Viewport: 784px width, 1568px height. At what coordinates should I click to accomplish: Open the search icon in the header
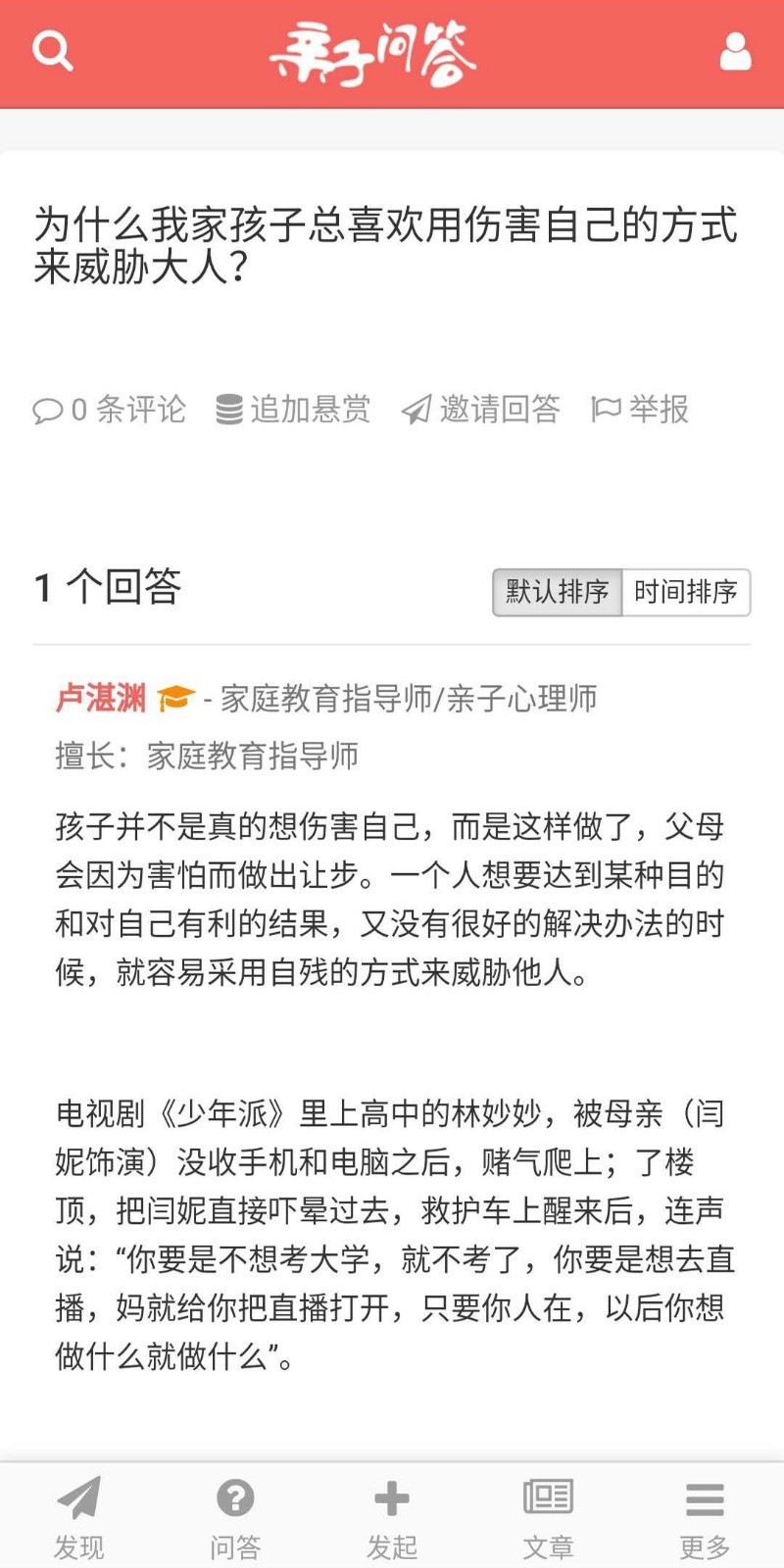click(52, 51)
